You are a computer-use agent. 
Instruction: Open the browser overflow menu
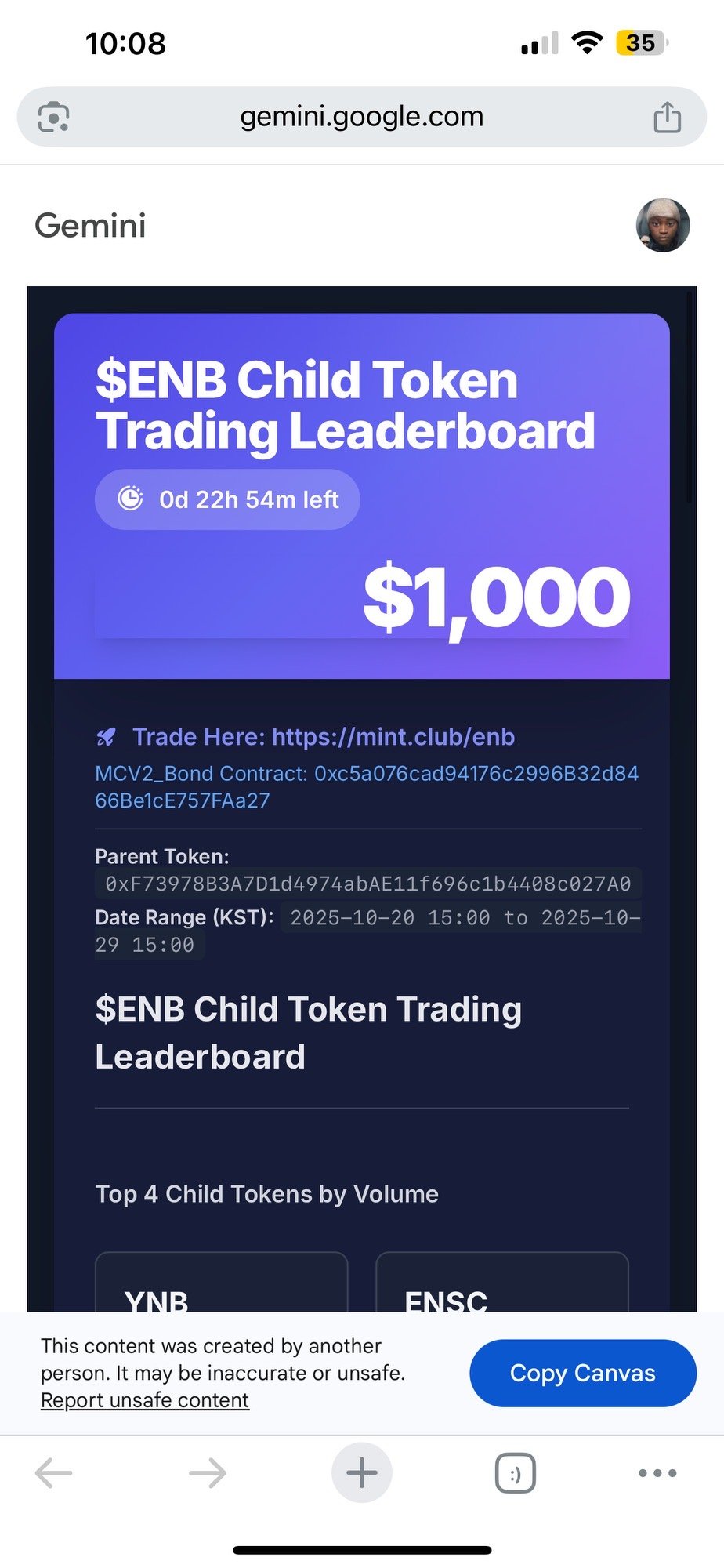(657, 1473)
